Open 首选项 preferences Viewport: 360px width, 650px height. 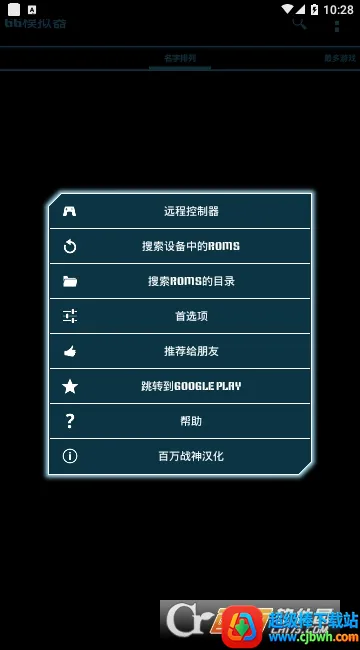click(180, 316)
